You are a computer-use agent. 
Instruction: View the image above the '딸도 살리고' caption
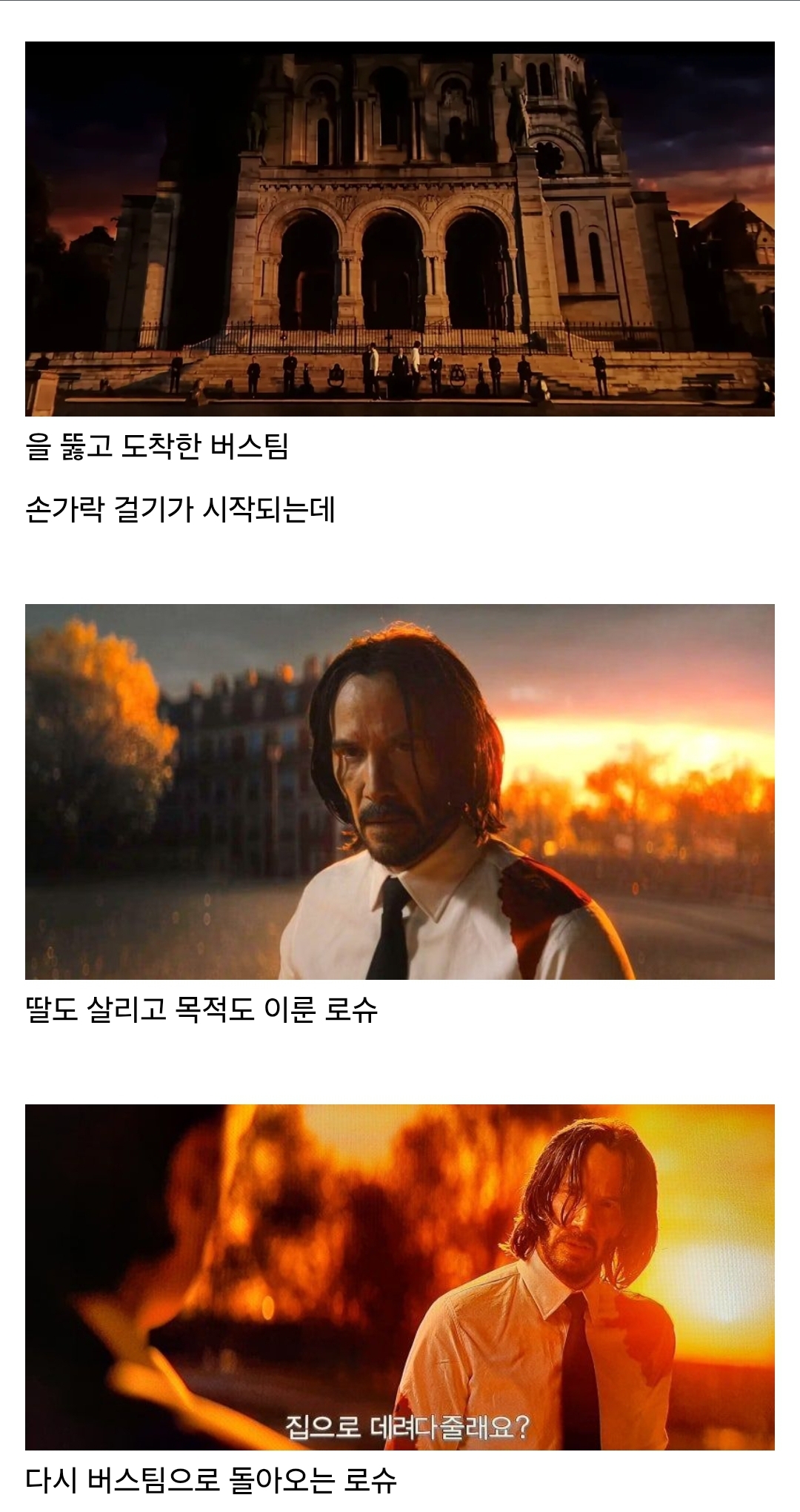(x=400, y=792)
